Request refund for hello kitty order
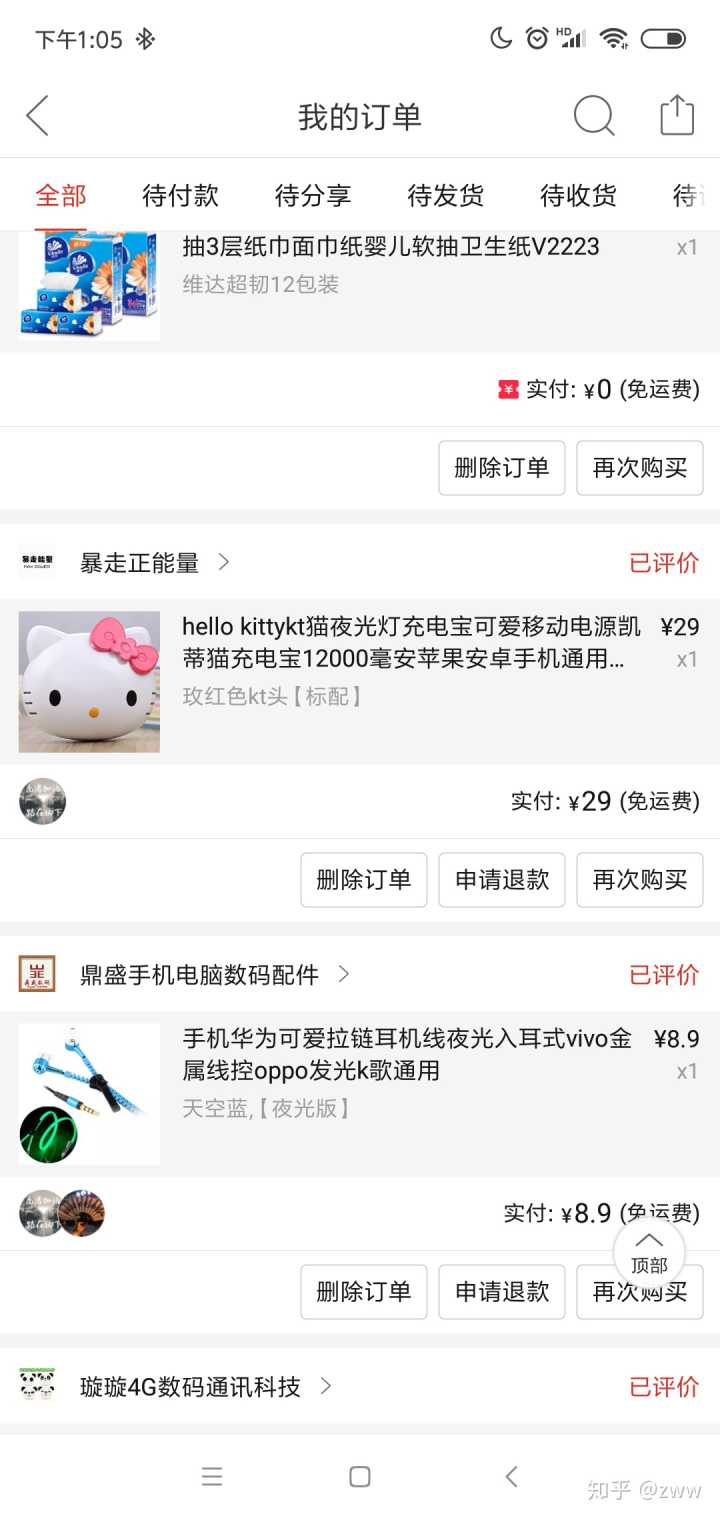The image size is (720, 1520). click(x=501, y=880)
